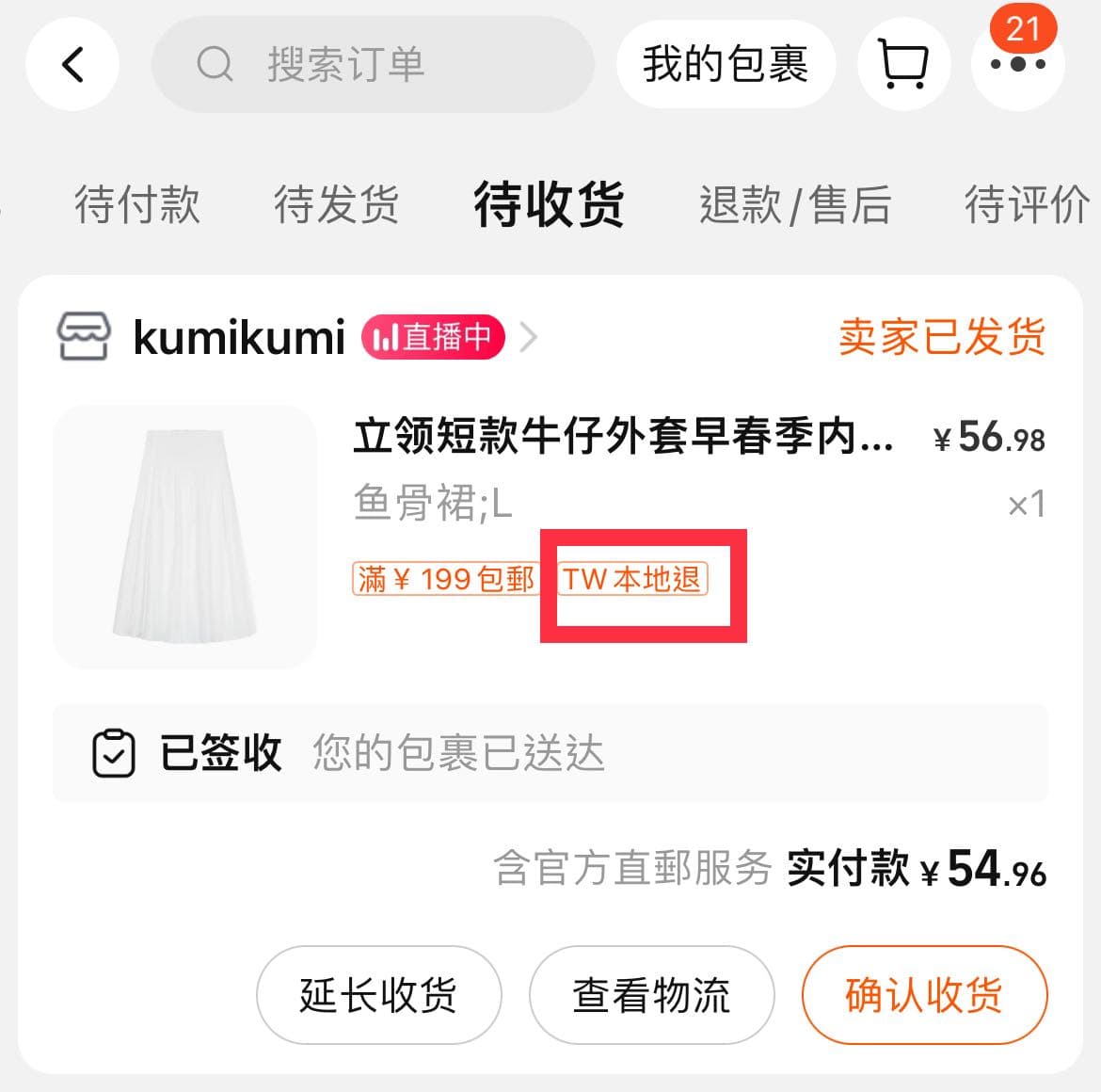Tap 查看物流 to view logistics
1101x1092 pixels.
coord(651,995)
